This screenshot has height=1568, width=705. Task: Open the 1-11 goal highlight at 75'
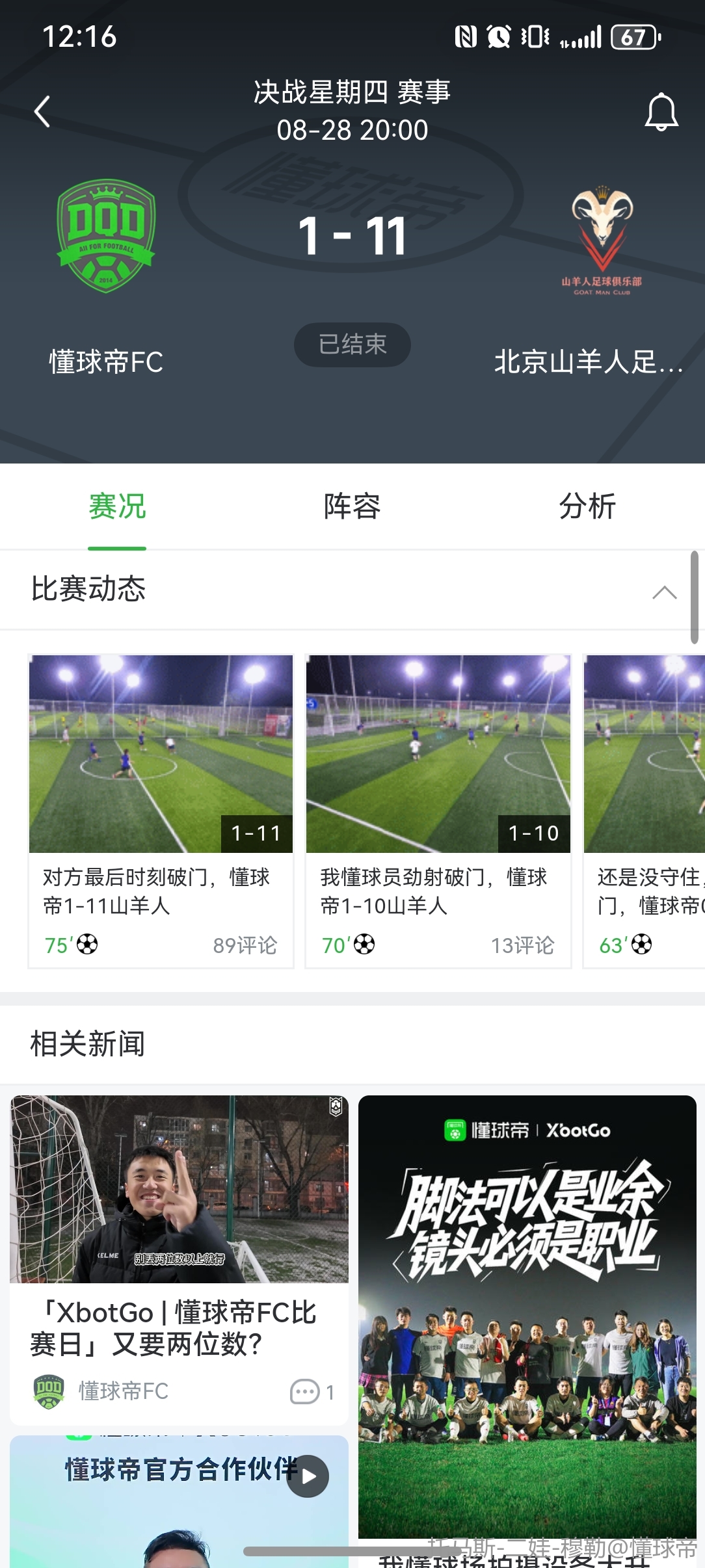pos(161,811)
